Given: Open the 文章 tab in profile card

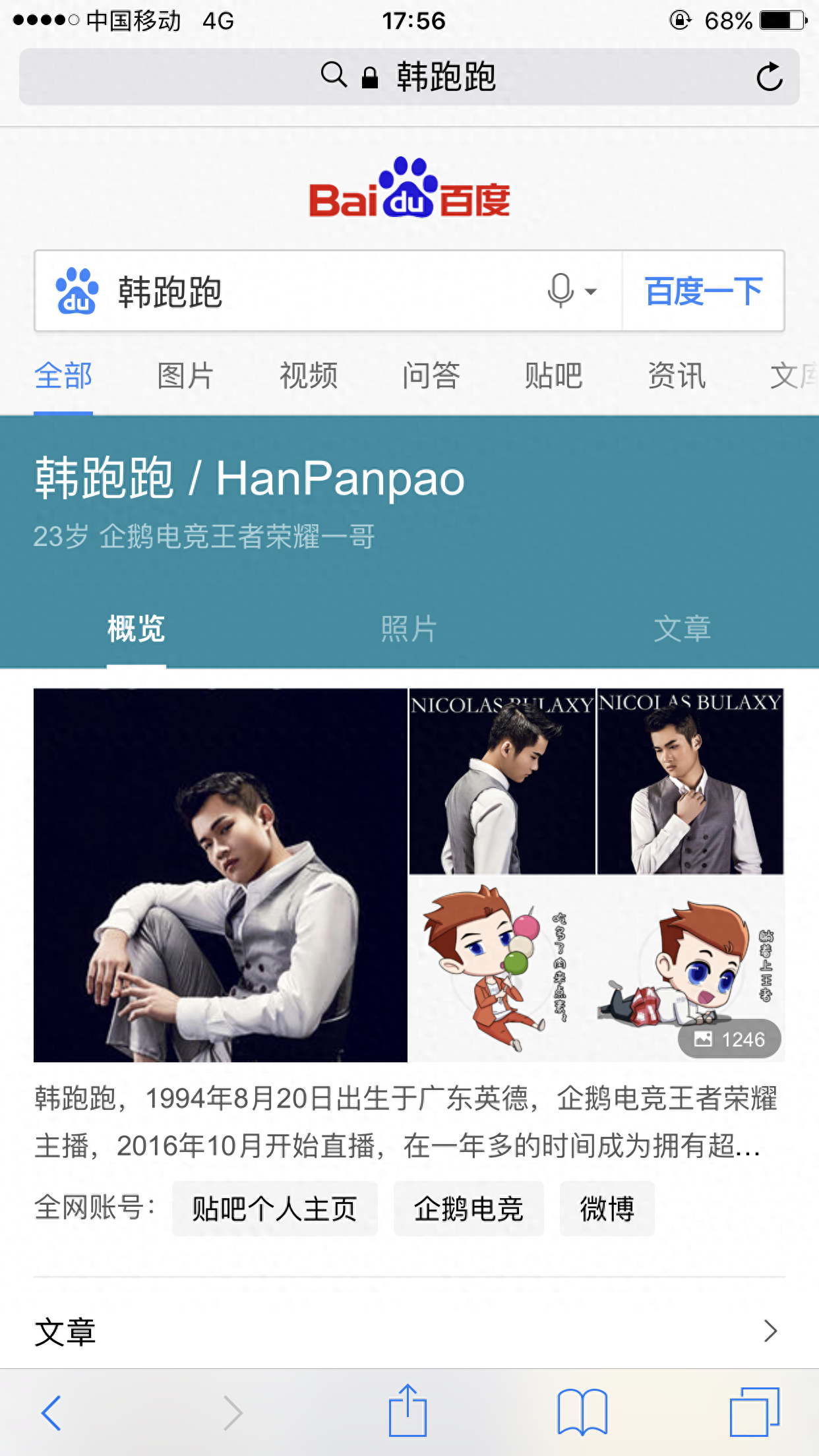Looking at the screenshot, I should pyautogui.click(x=682, y=628).
